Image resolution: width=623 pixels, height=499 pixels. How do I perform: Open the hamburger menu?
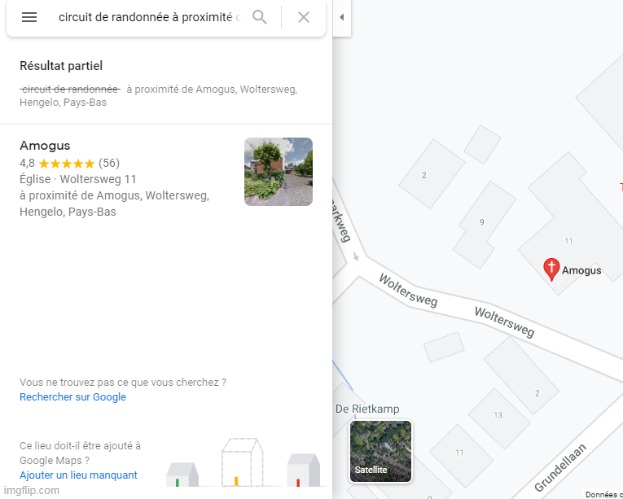coord(29,17)
